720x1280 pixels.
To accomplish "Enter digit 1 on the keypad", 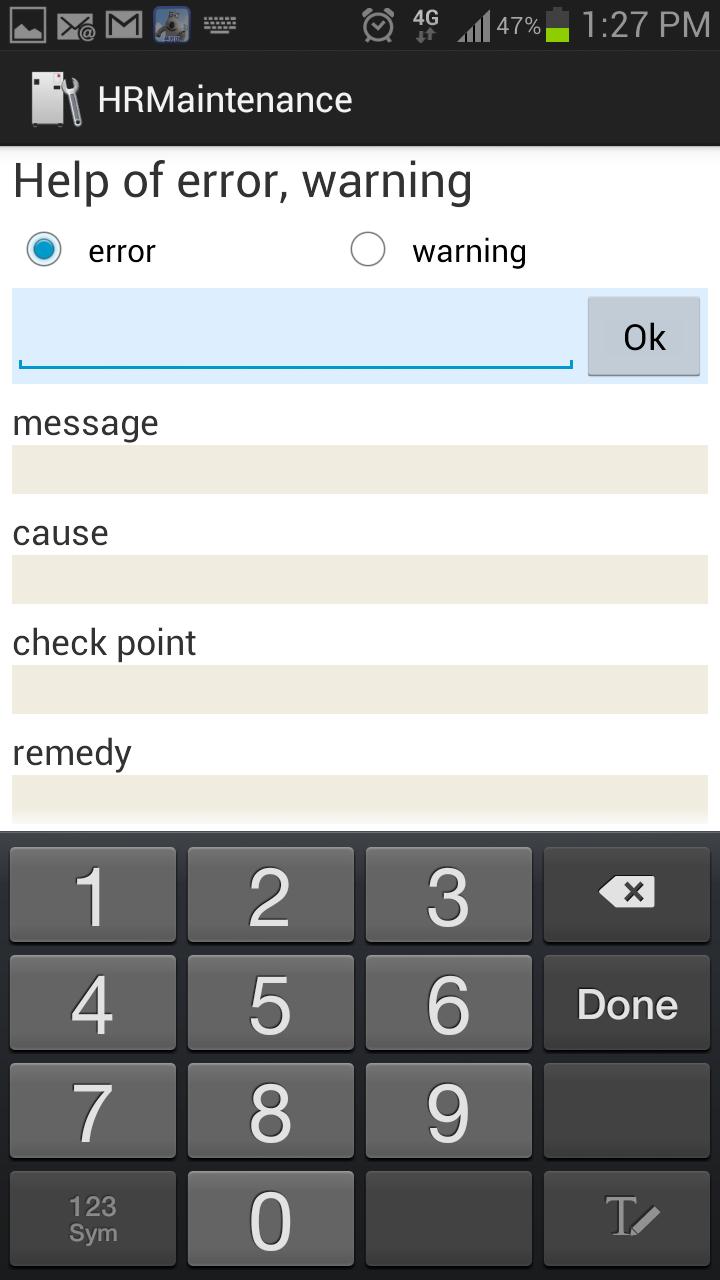I will coord(93,894).
